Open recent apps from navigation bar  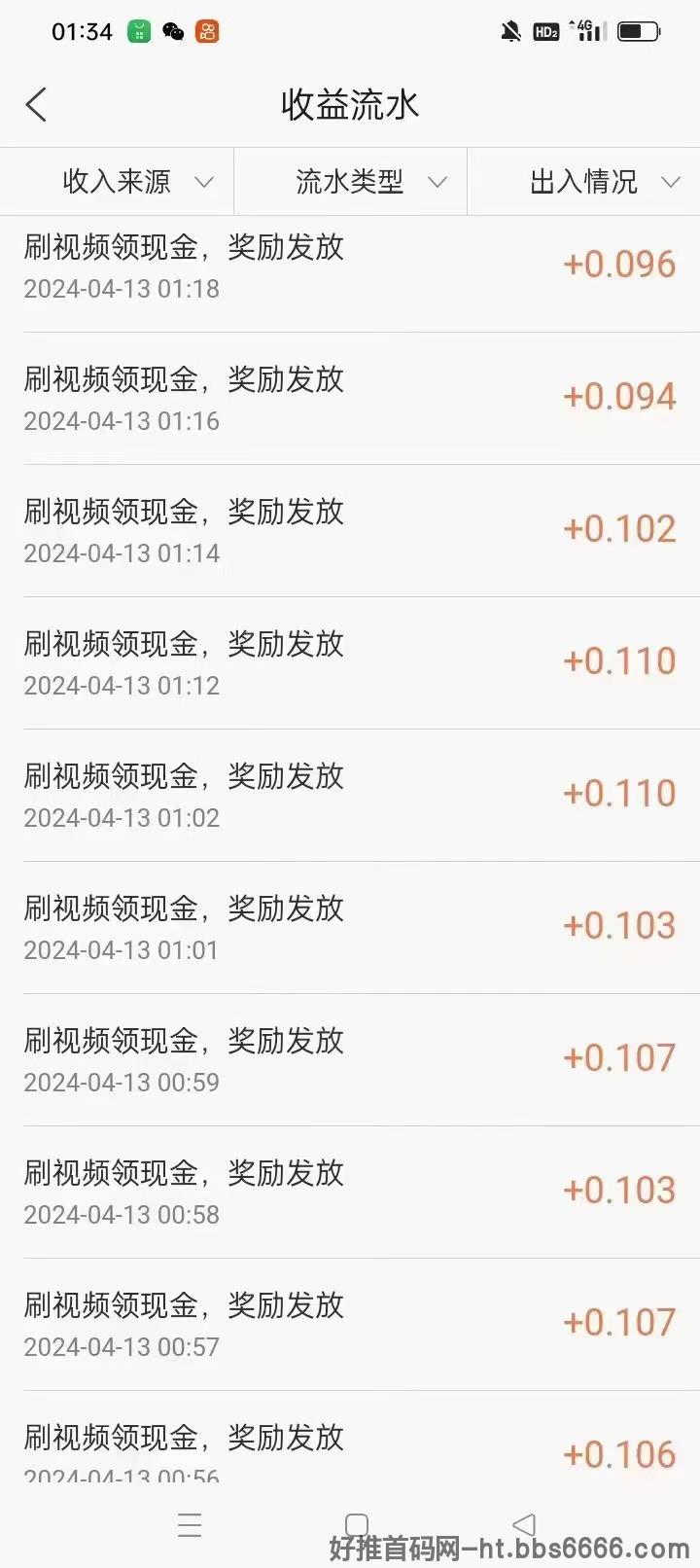click(190, 1524)
